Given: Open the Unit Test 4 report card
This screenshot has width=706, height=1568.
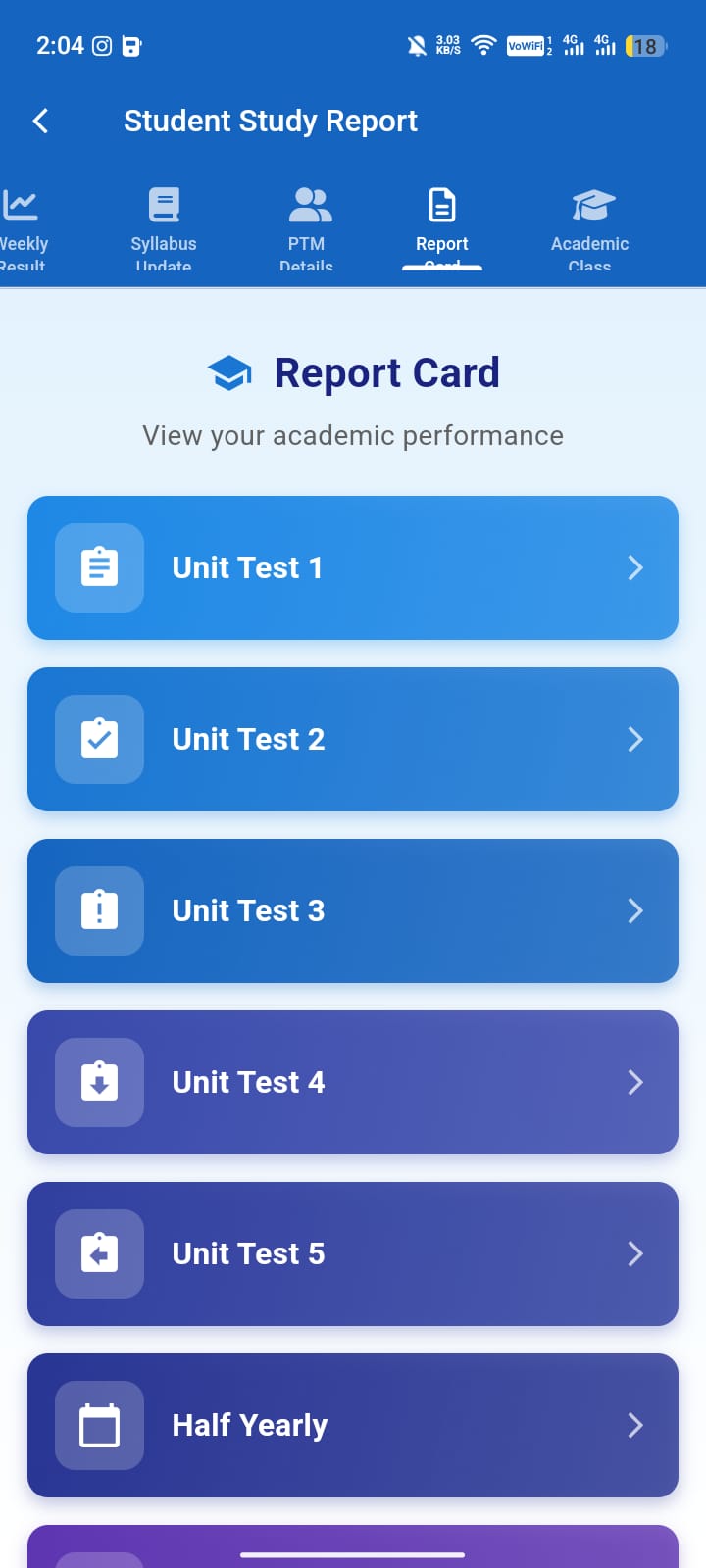Looking at the screenshot, I should click(353, 1082).
